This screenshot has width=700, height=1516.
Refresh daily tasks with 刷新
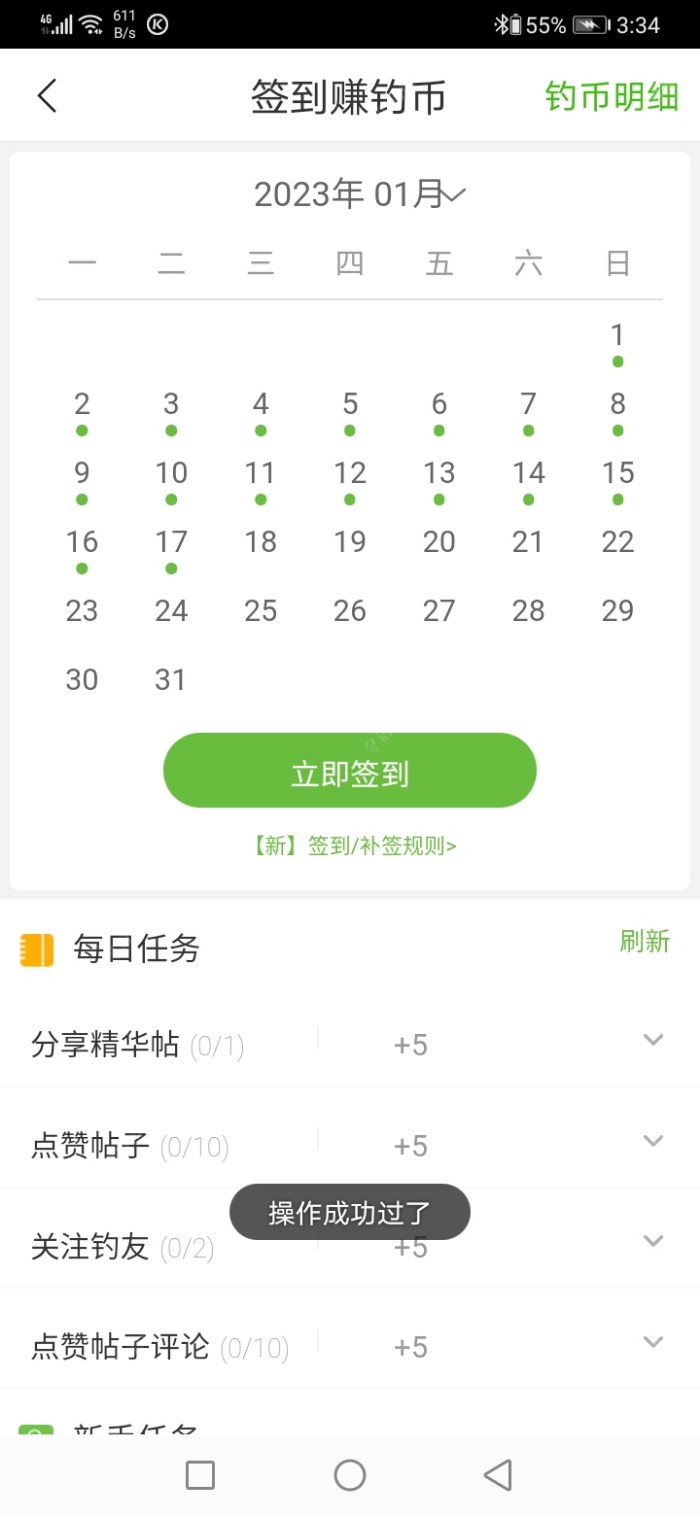coord(644,941)
